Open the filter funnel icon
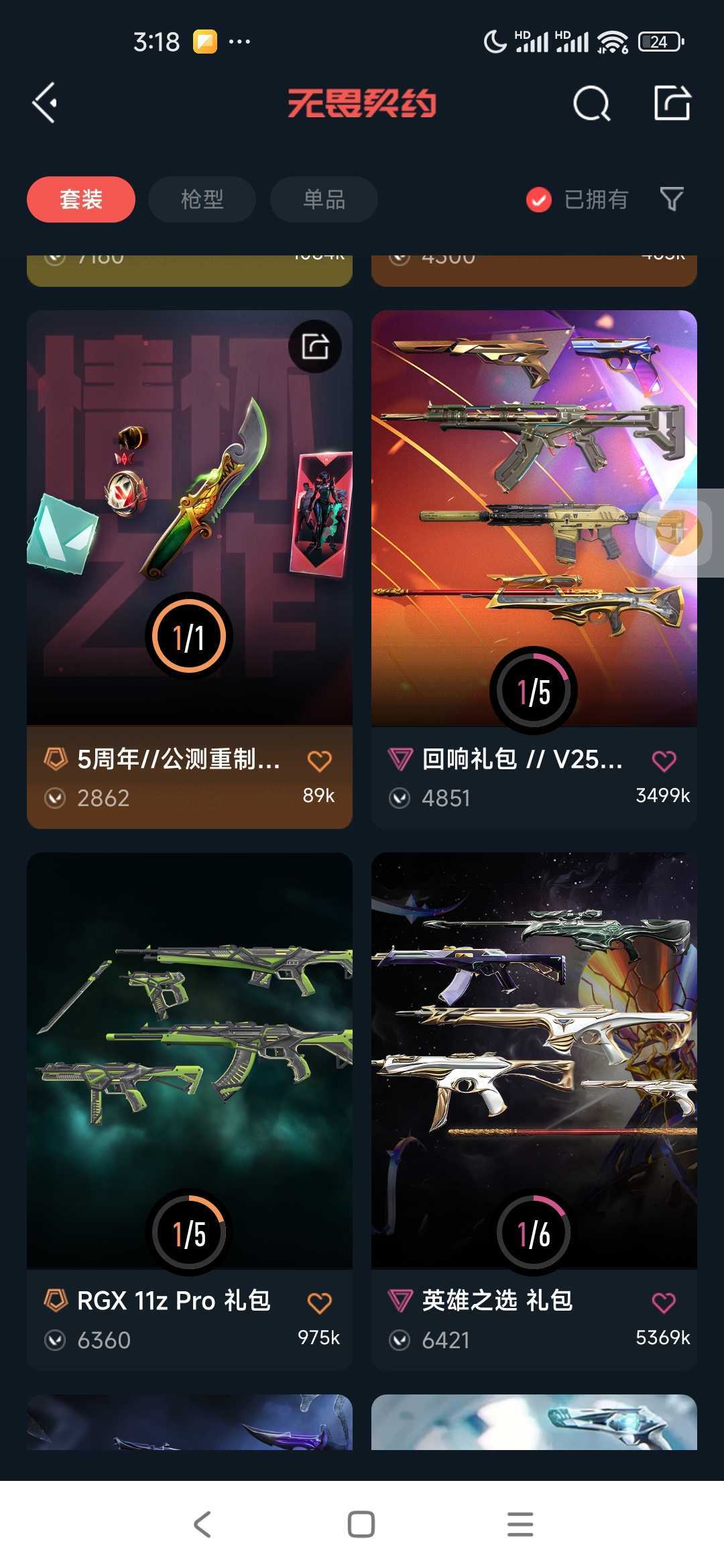This screenshot has width=724, height=1568. coord(672,199)
